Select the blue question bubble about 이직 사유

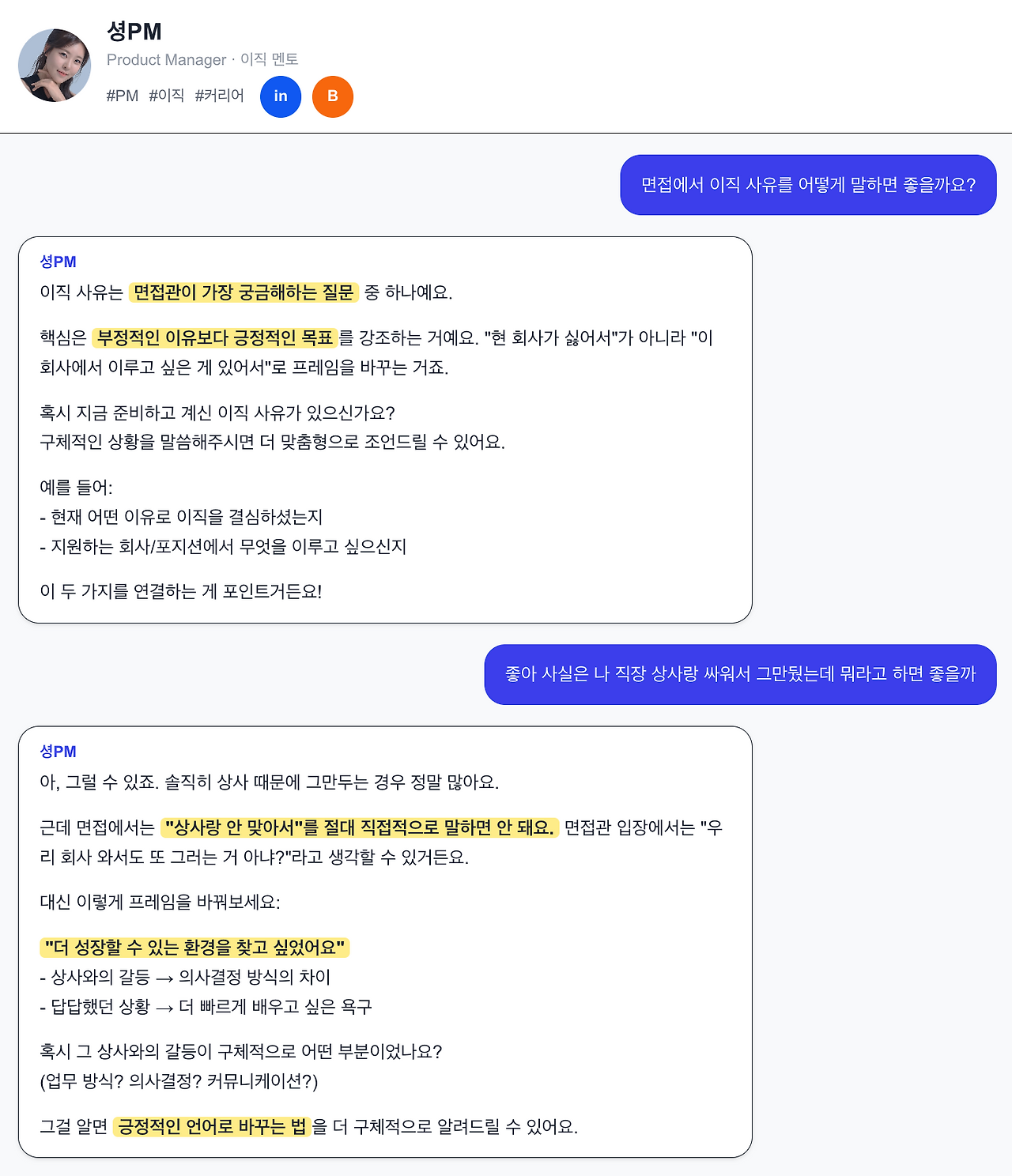pos(808,185)
